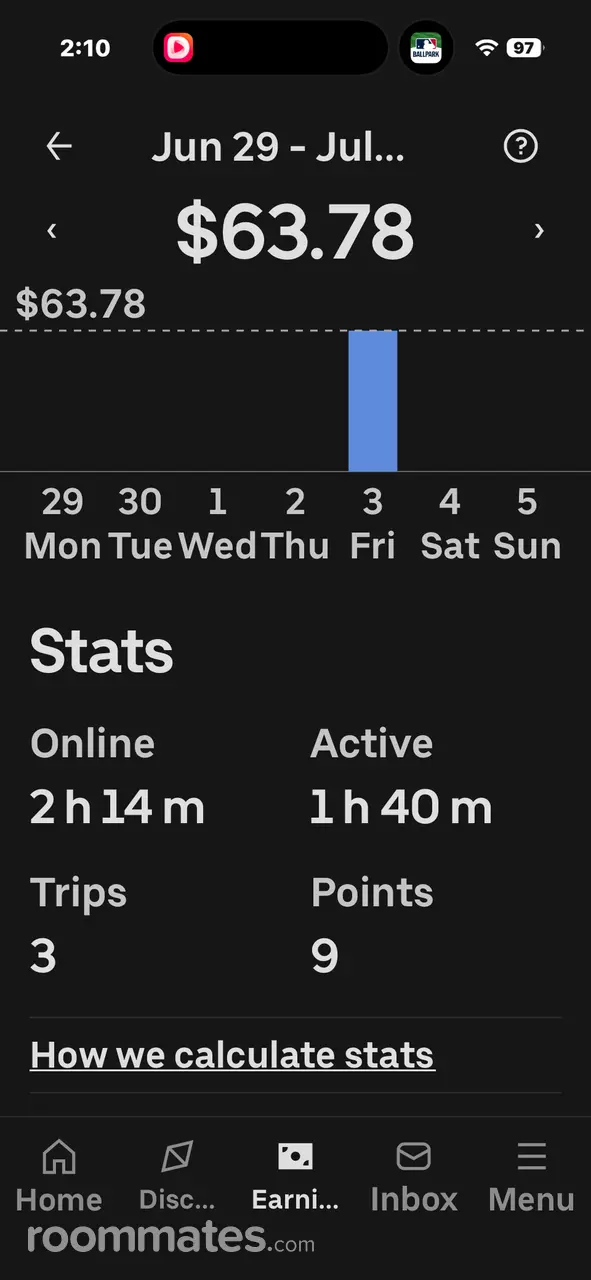Screen dimensions: 591x1280
Task: Select Friday's earnings bar in chart
Action: pos(373,400)
